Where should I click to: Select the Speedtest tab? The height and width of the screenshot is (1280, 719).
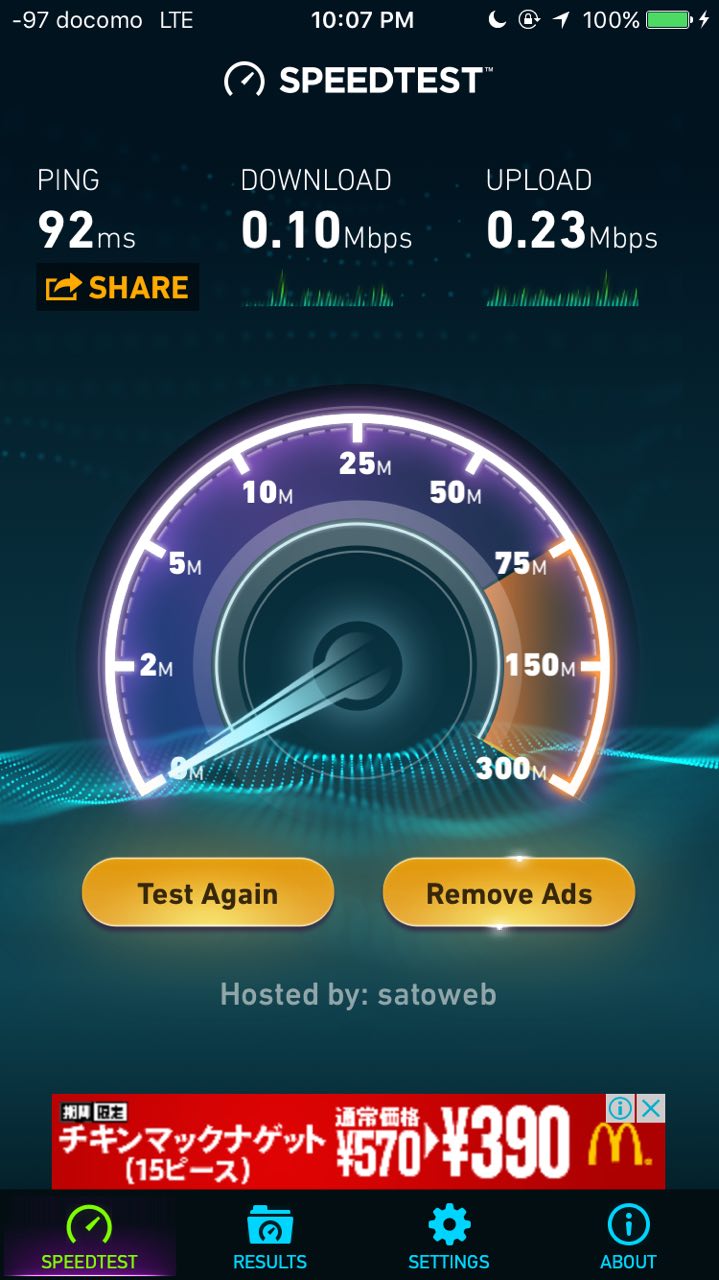(x=89, y=1238)
